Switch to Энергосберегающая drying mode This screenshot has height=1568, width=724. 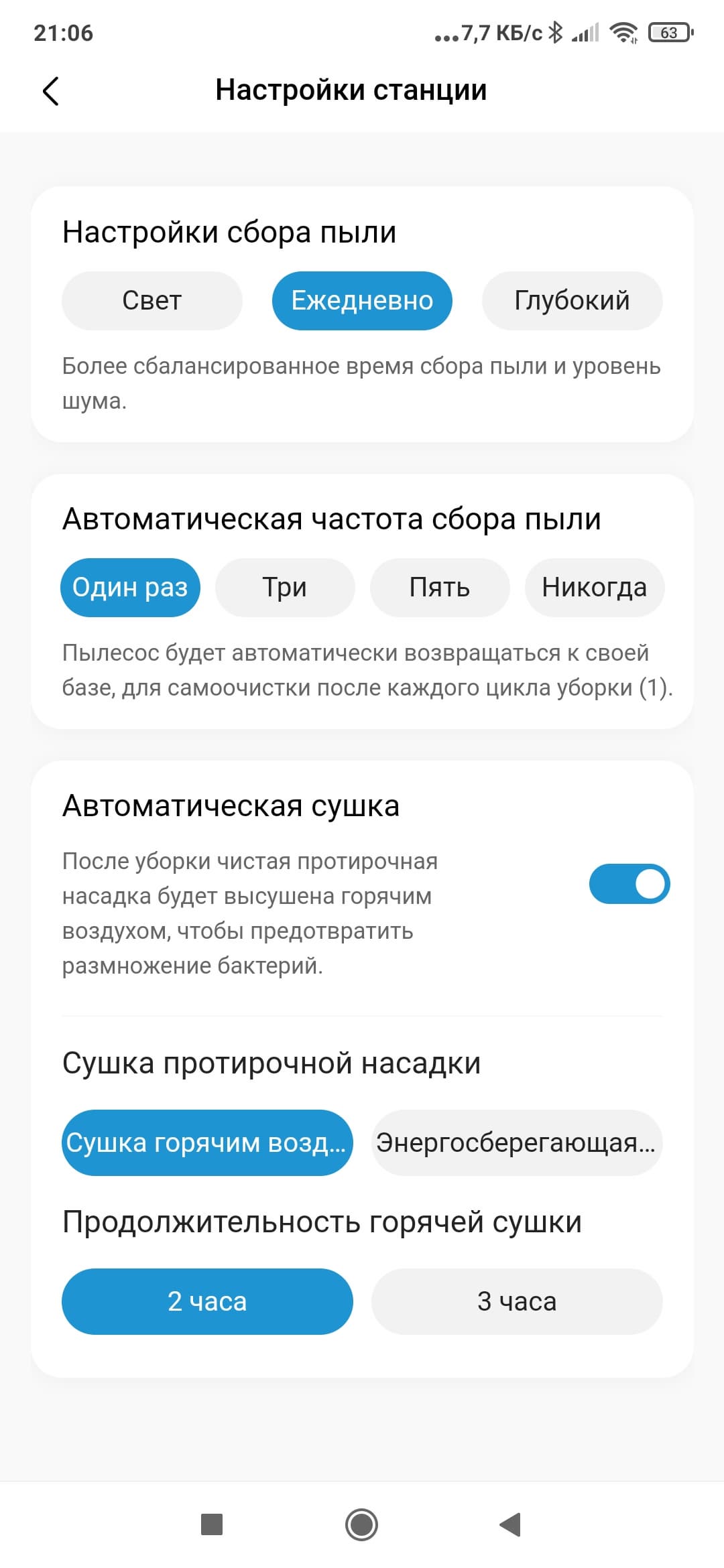(x=517, y=1142)
